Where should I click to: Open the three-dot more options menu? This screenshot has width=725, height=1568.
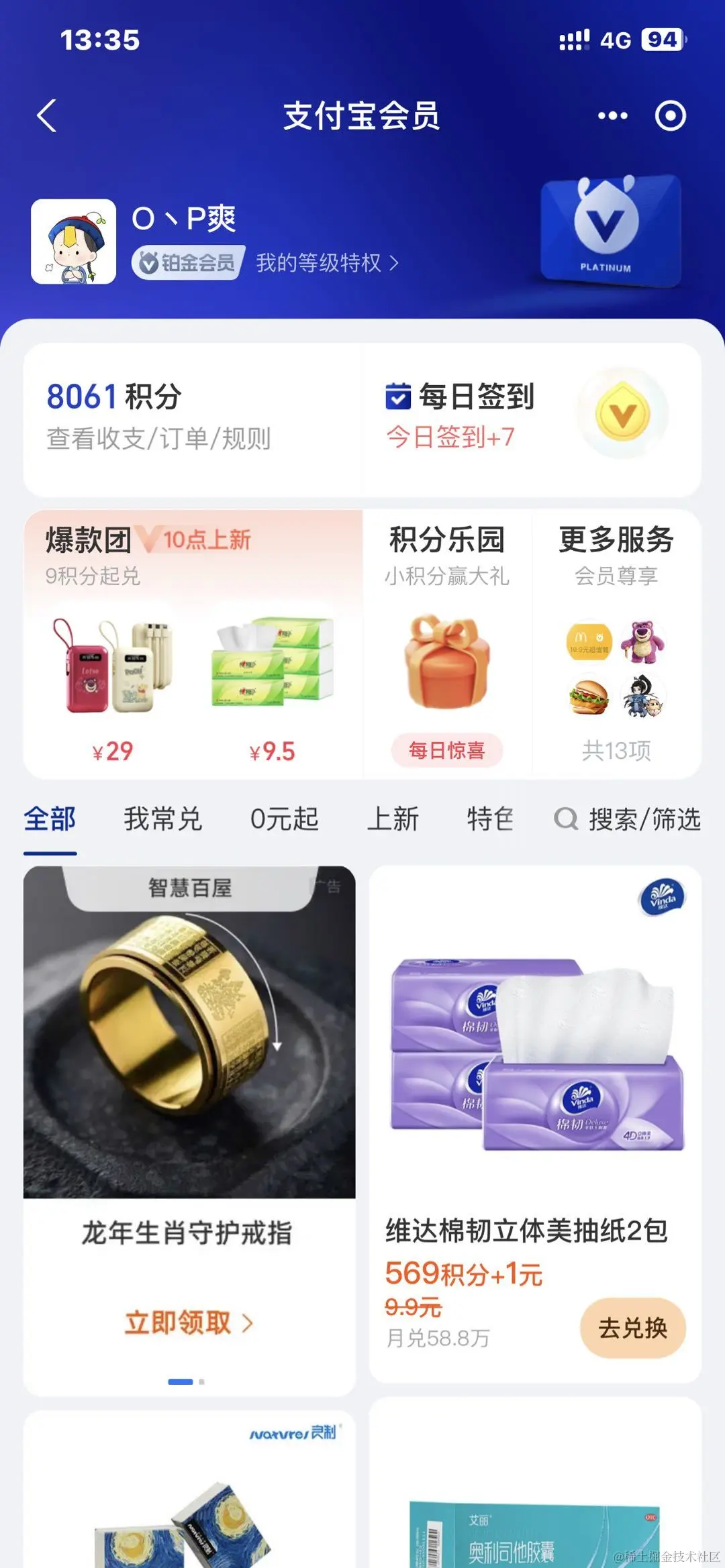pyautogui.click(x=612, y=116)
